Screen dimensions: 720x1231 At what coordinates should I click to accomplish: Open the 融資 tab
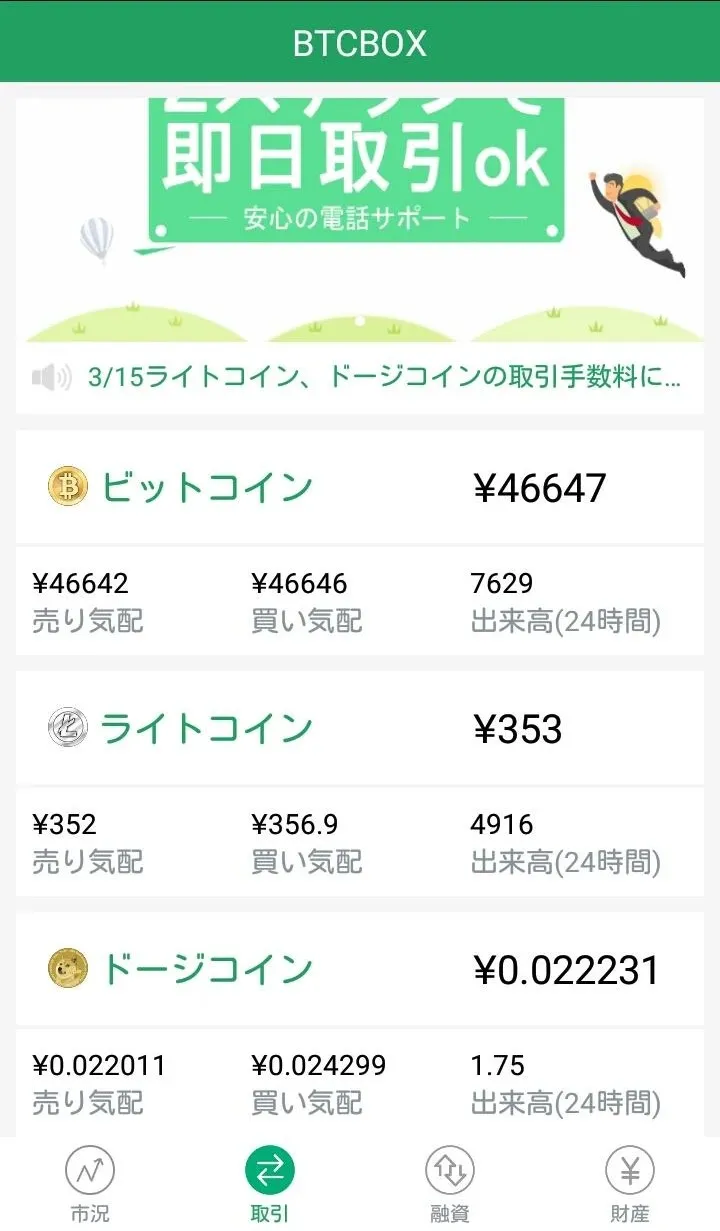(x=450, y=1183)
